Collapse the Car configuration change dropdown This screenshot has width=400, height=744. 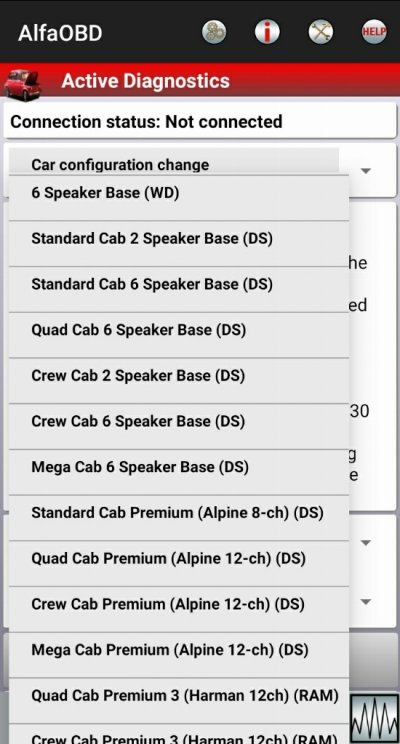(365, 170)
